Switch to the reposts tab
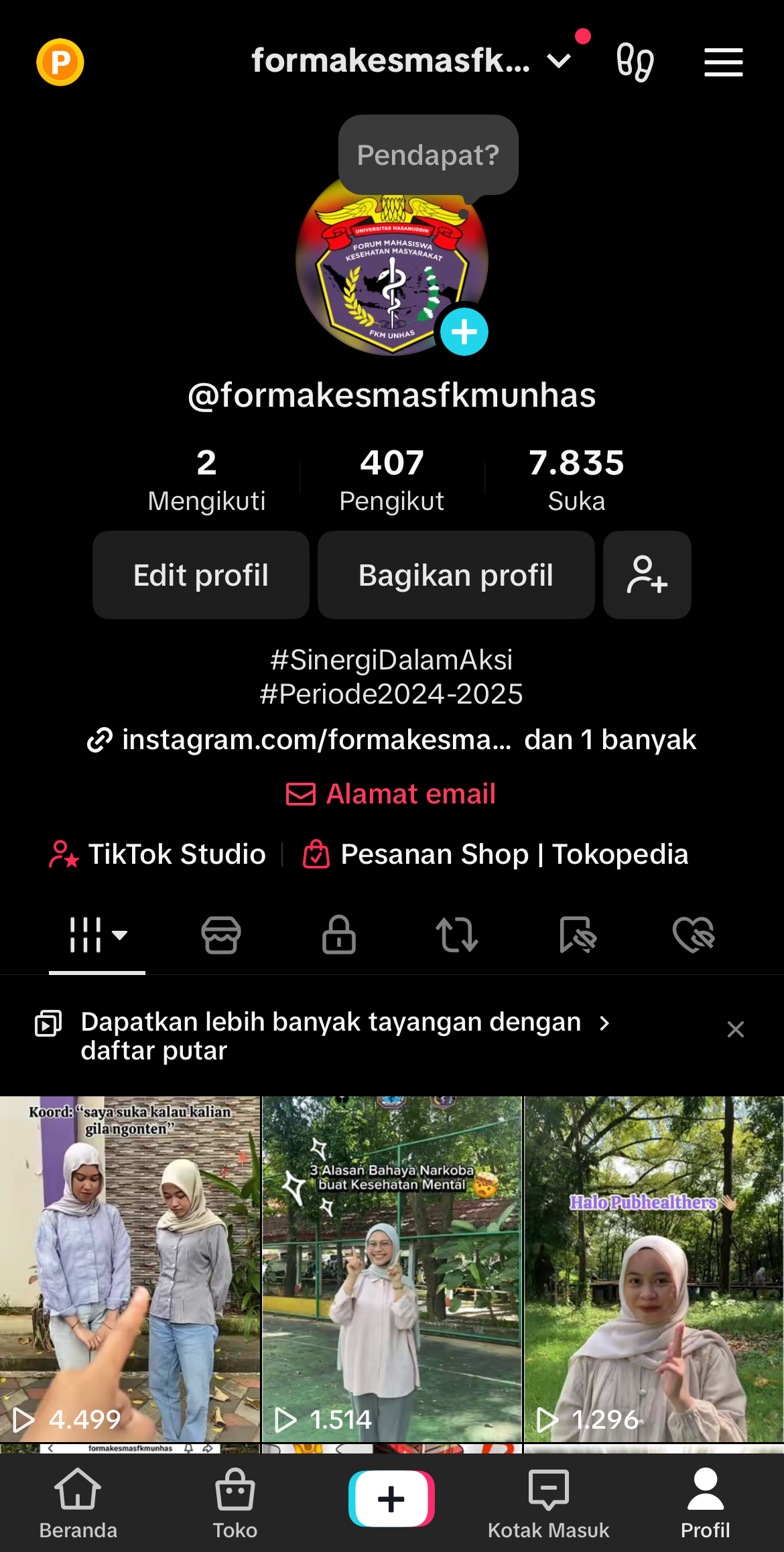 pyautogui.click(x=457, y=934)
